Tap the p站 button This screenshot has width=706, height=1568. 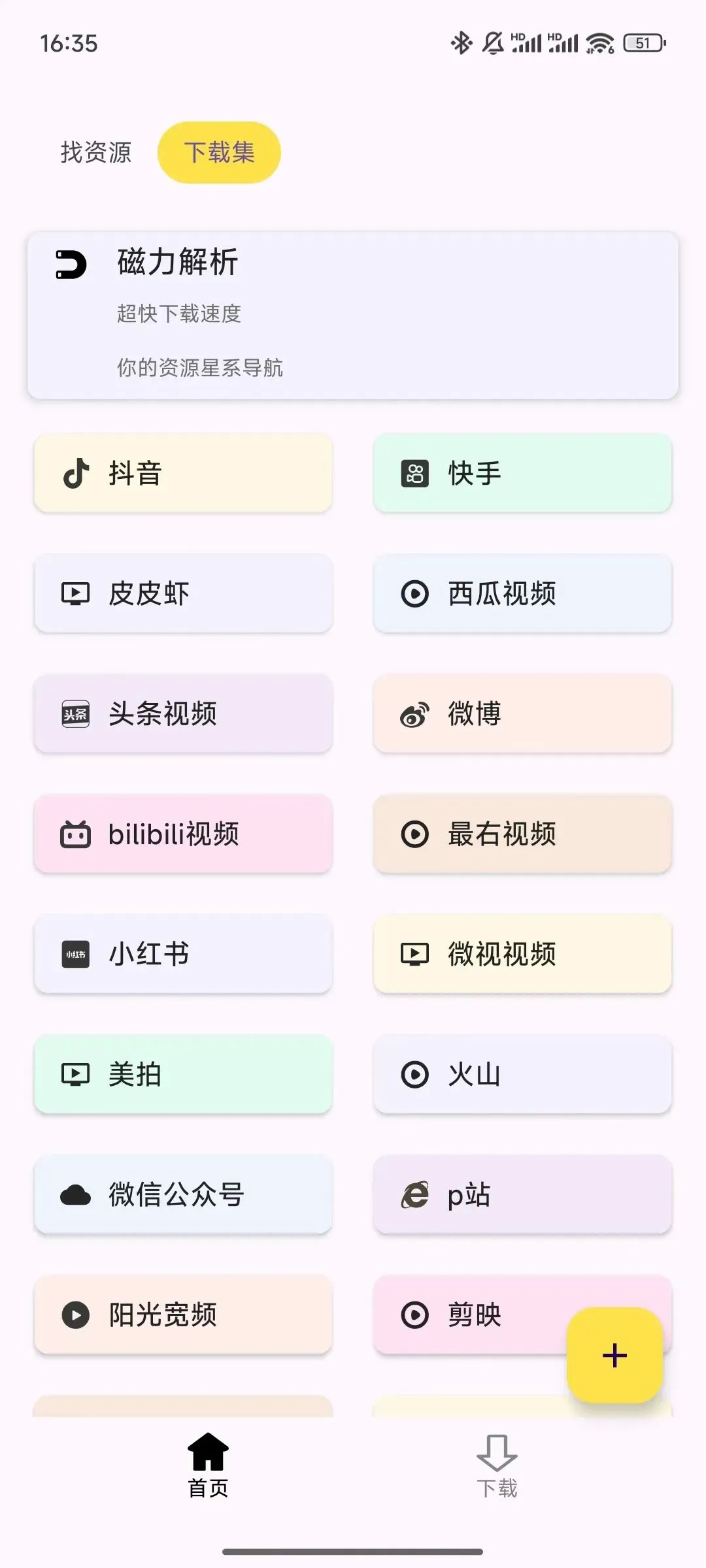coord(522,1194)
